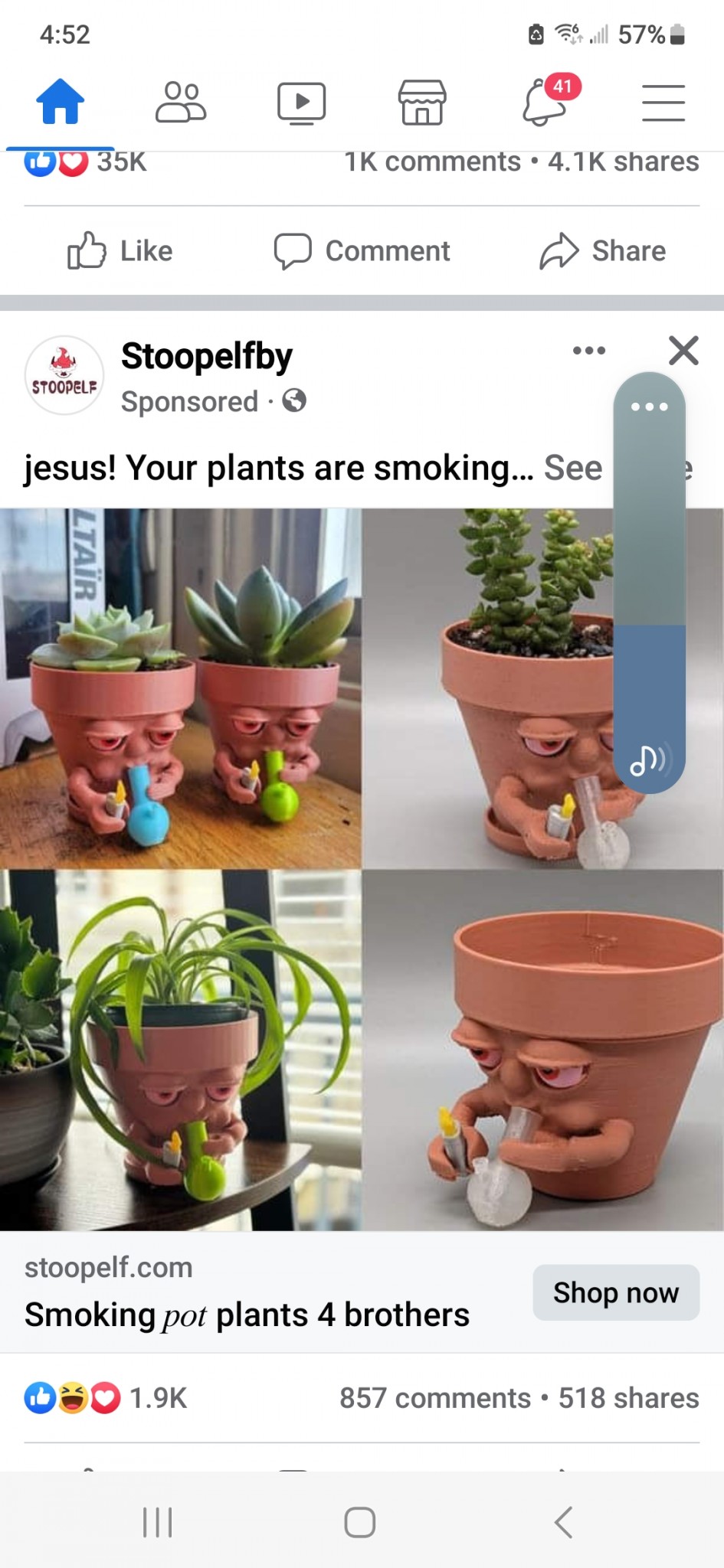View the 857 comments on the ad
Screen dimensions: 724x1568
pos(435,1398)
